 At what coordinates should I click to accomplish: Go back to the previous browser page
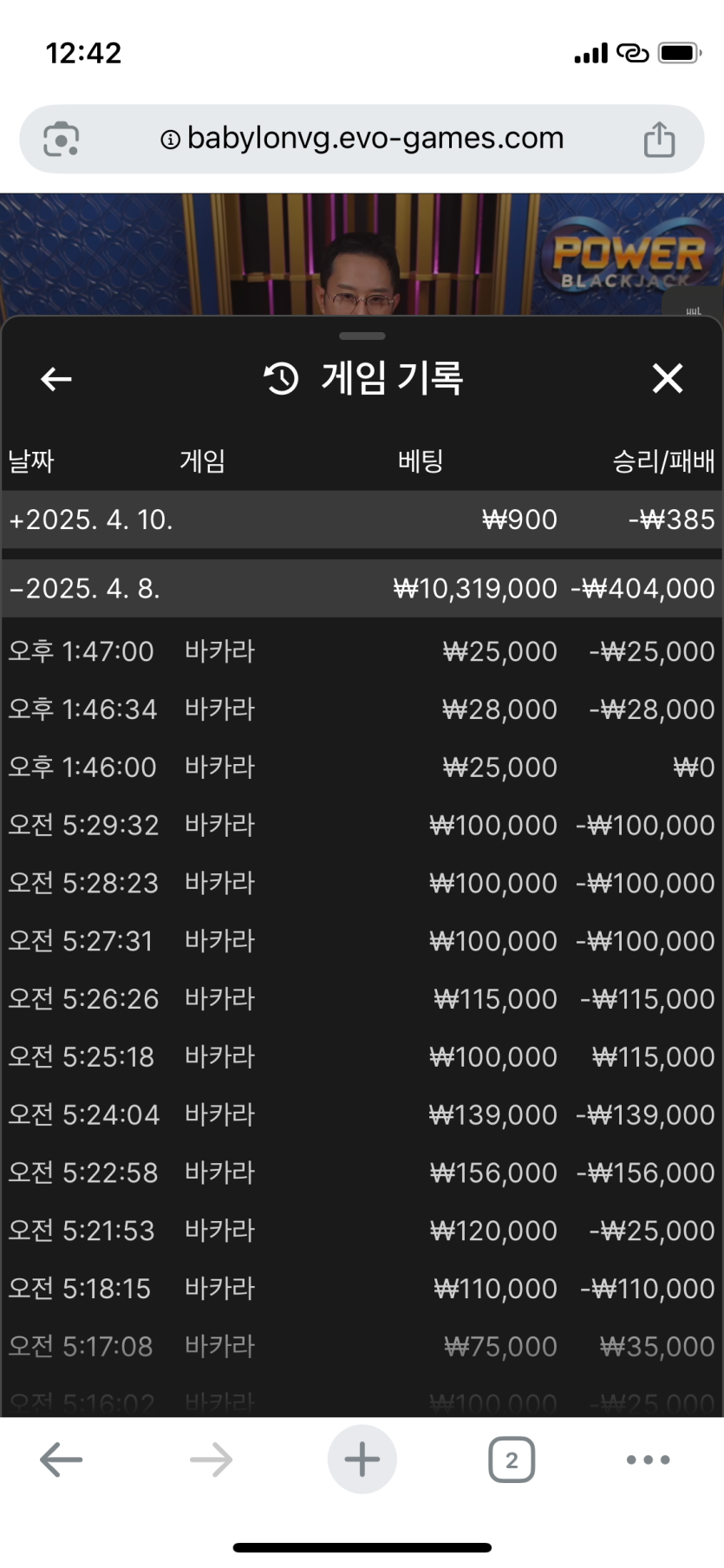coord(62,1460)
